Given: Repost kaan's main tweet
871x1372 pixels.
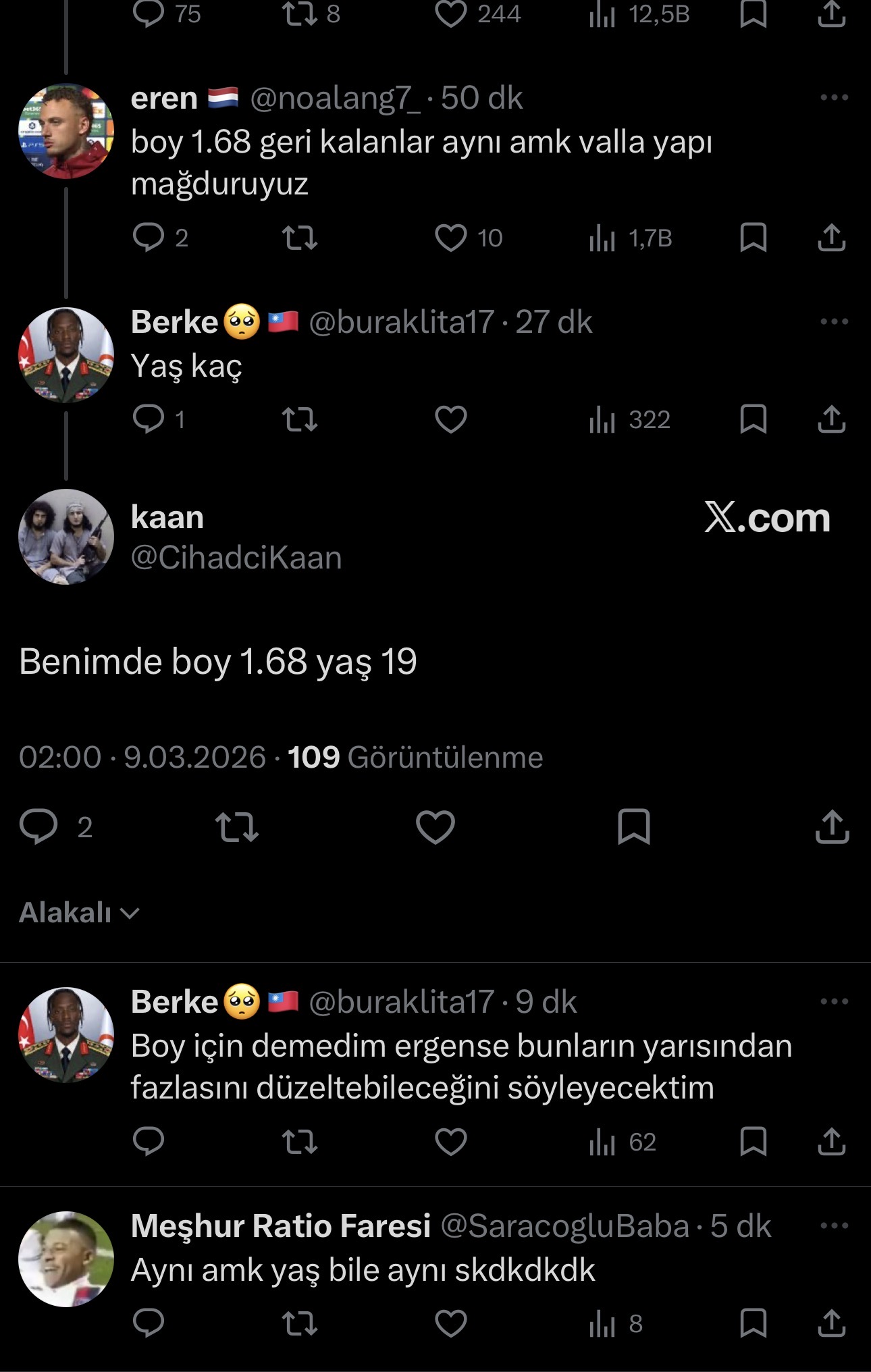Looking at the screenshot, I should click(x=236, y=827).
